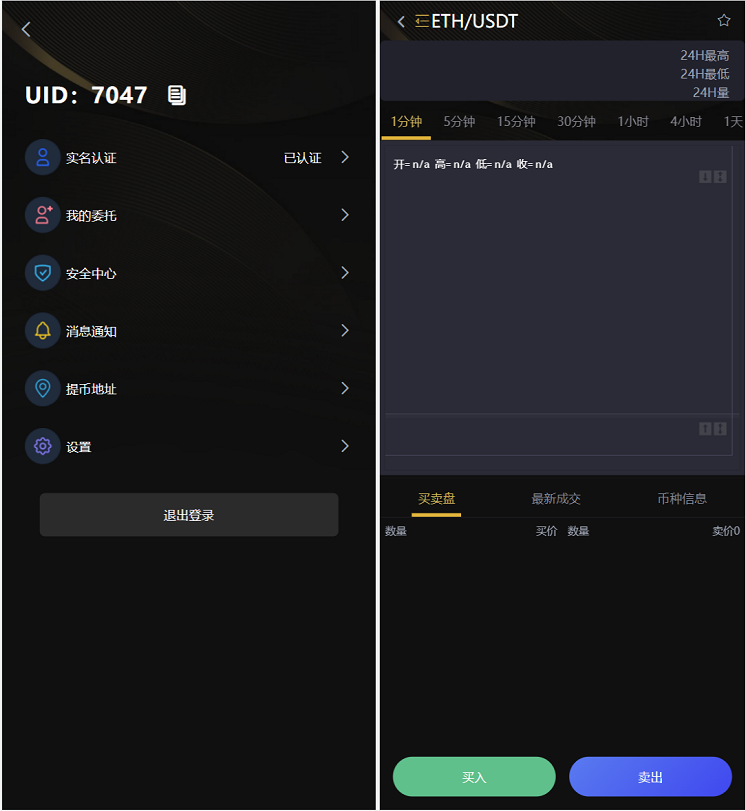Screen dimensions: 745x811
Task: Select the 5分钟 chart interval tab
Action: 459,121
